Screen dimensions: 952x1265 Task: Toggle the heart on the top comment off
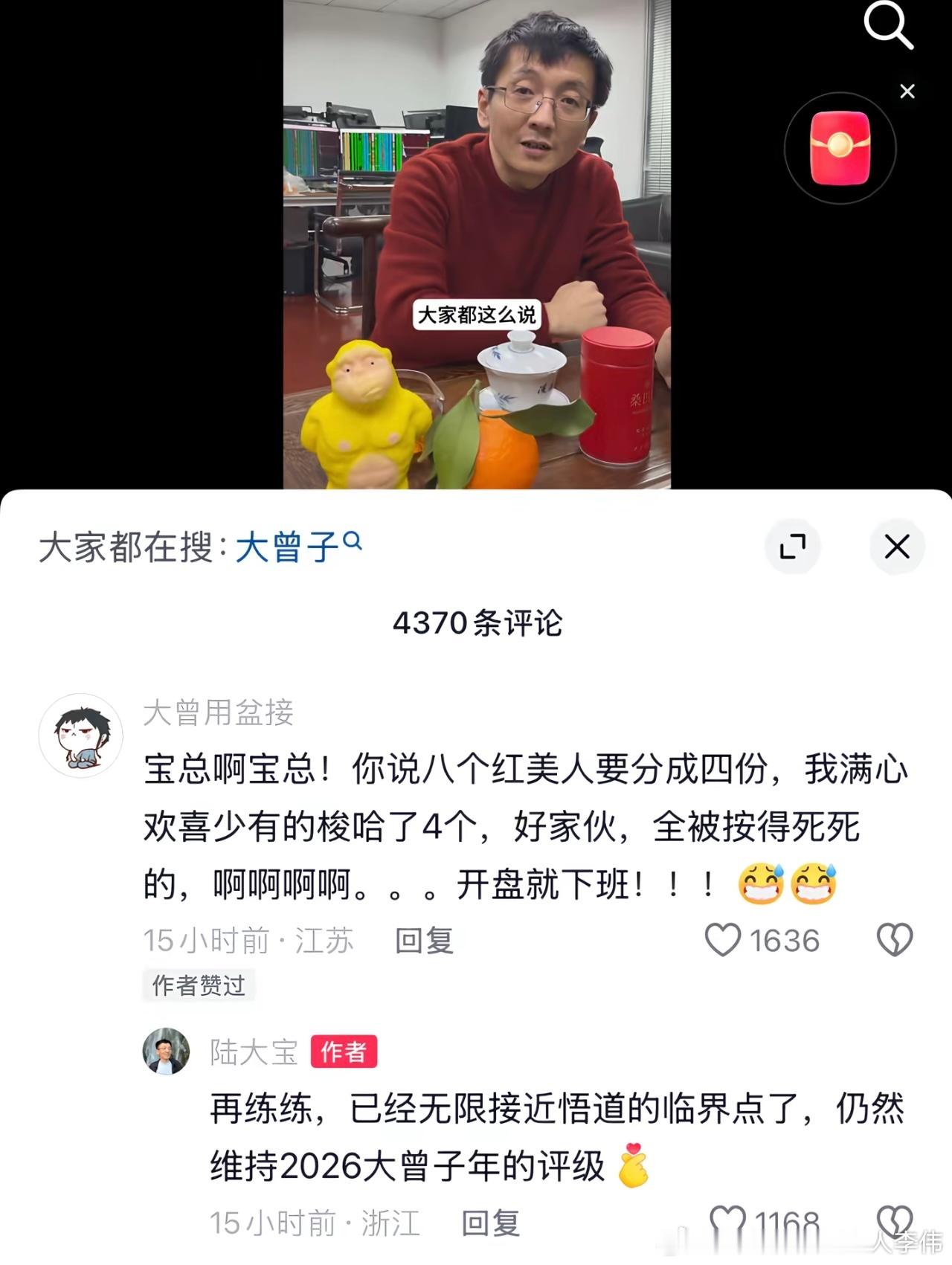(x=723, y=939)
